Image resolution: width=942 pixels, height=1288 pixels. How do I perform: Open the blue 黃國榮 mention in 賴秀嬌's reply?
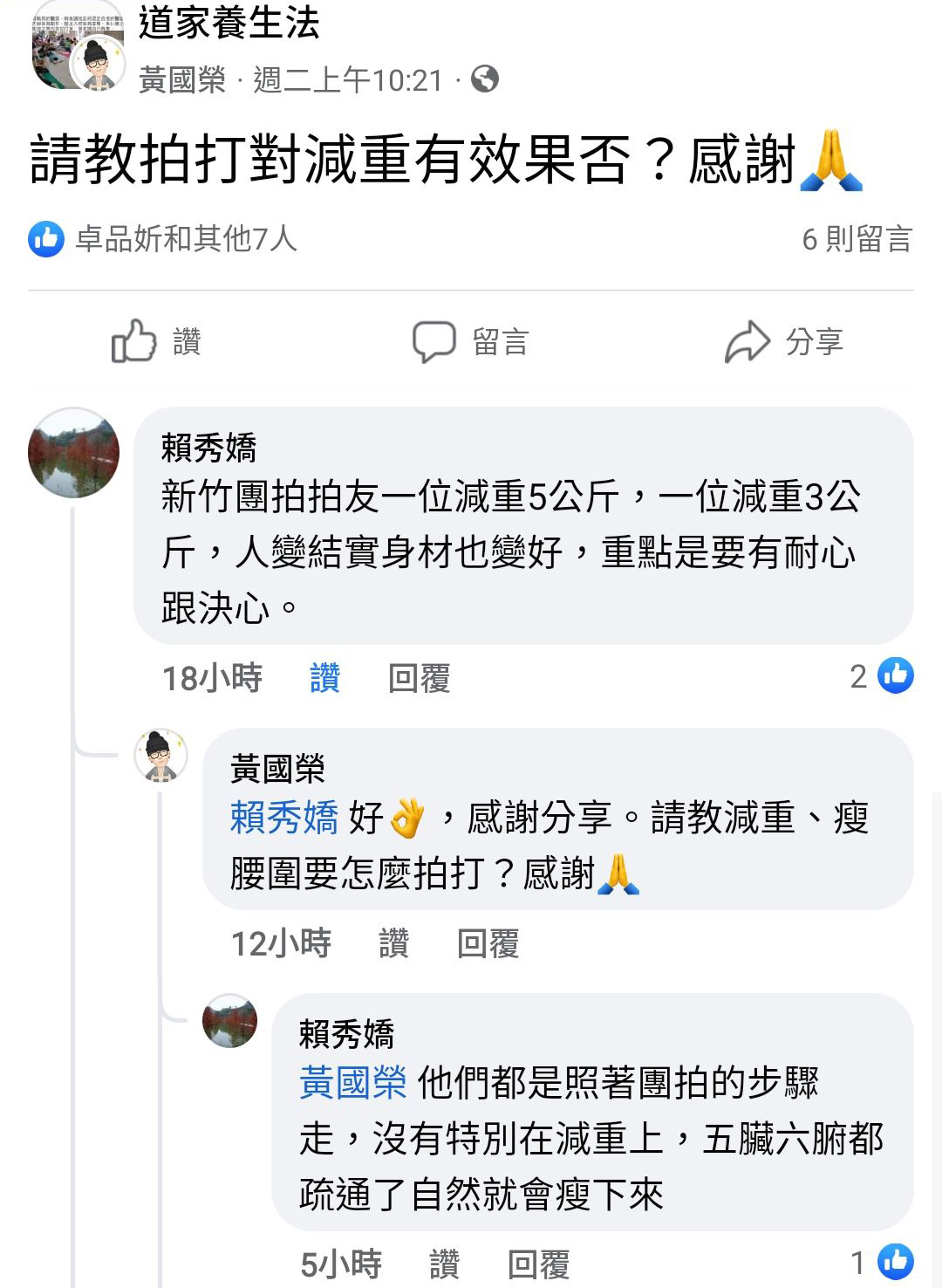[352, 1083]
